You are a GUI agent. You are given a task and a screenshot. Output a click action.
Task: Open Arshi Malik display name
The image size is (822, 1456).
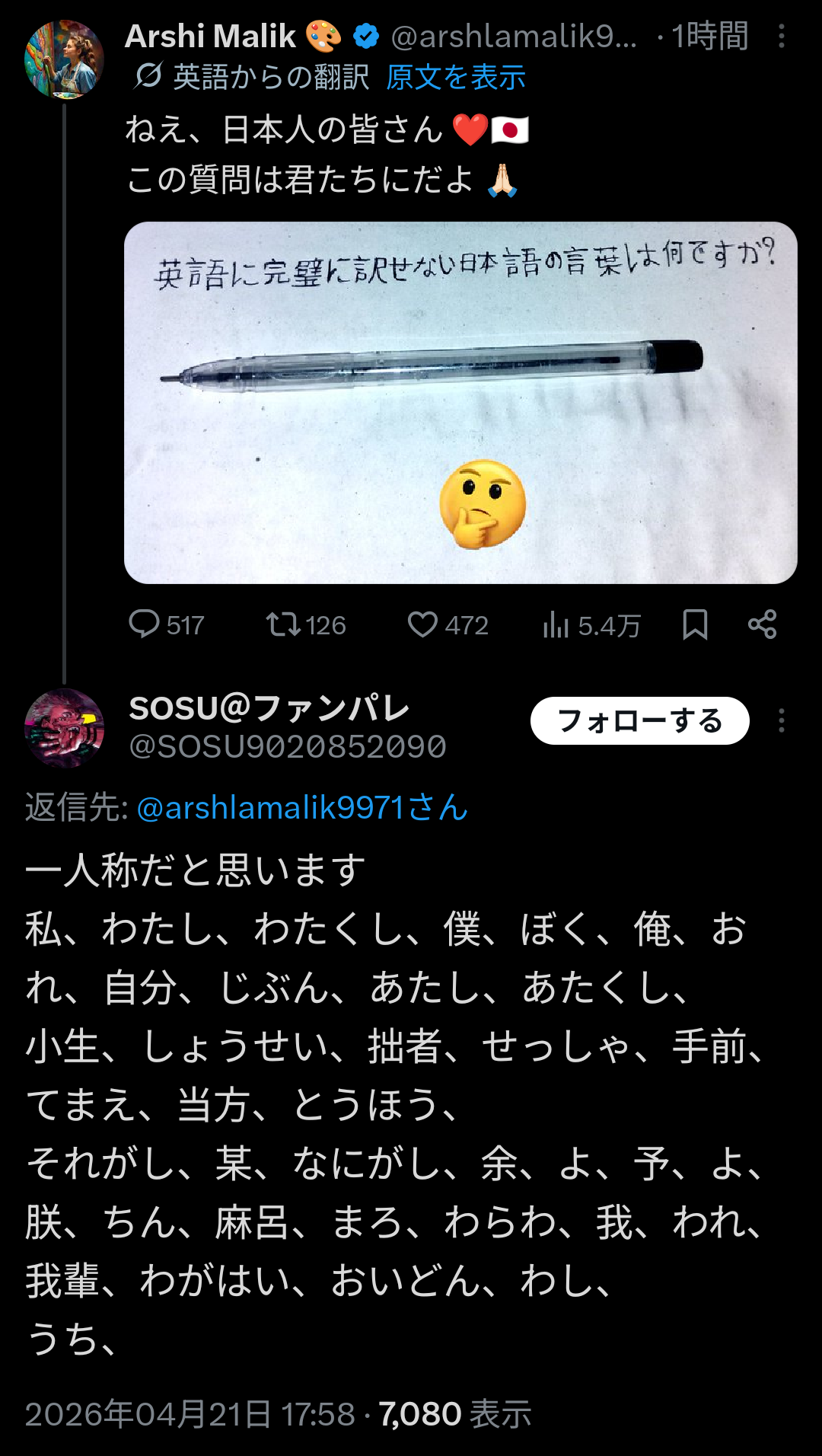(x=210, y=37)
